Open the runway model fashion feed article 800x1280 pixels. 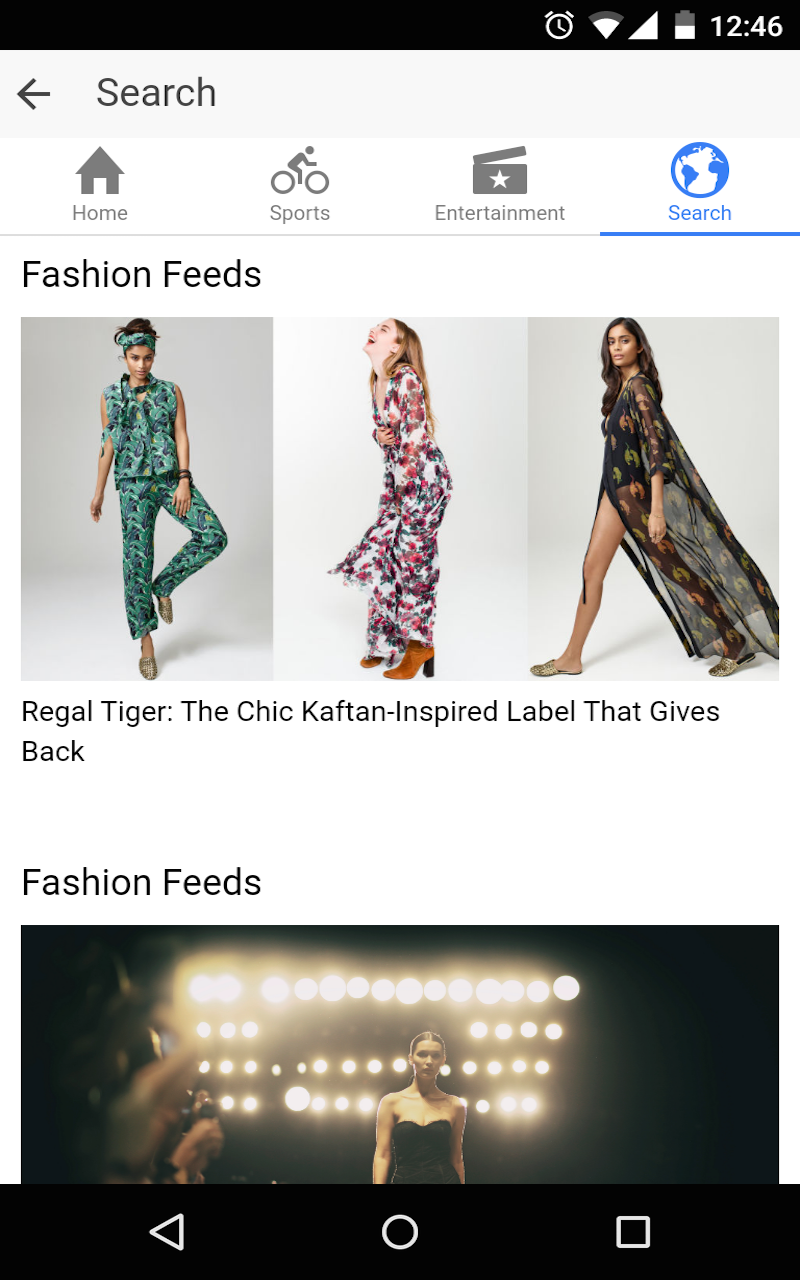click(x=400, y=1055)
